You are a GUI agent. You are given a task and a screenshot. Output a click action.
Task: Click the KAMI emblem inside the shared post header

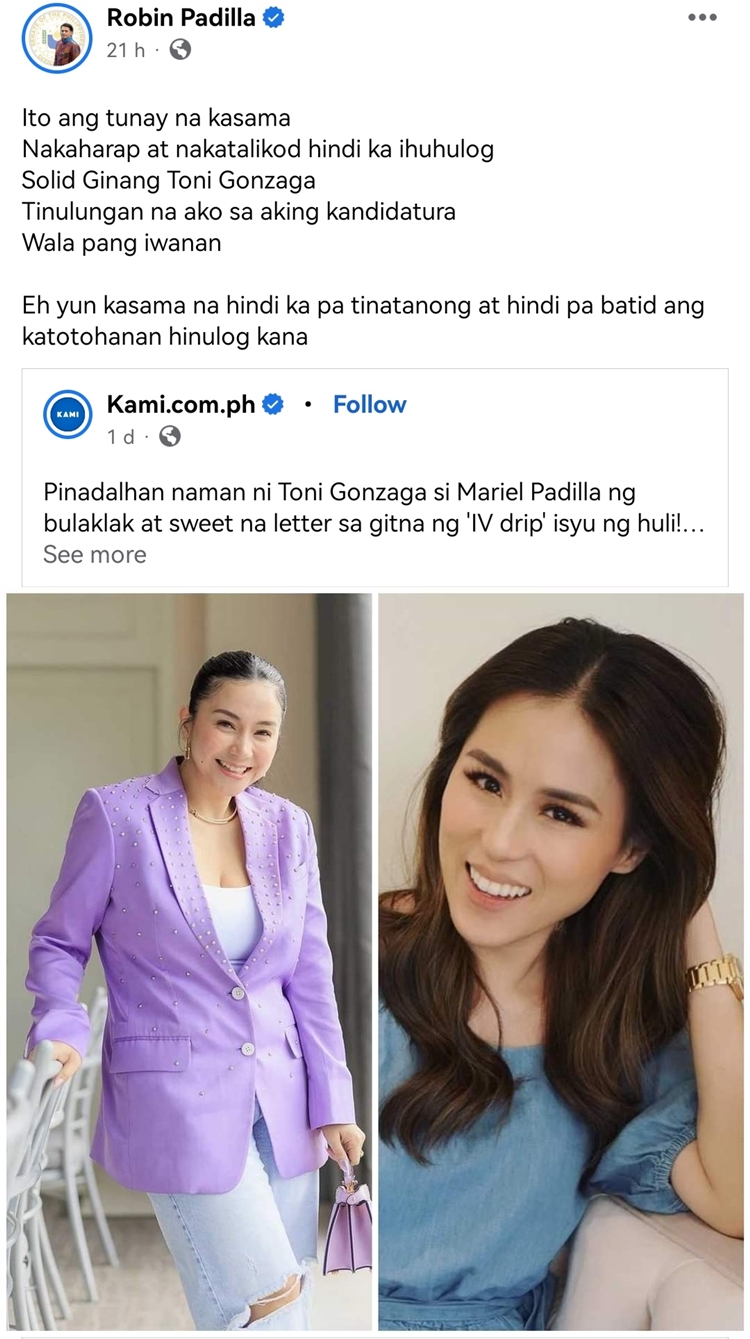[x=66, y=415]
